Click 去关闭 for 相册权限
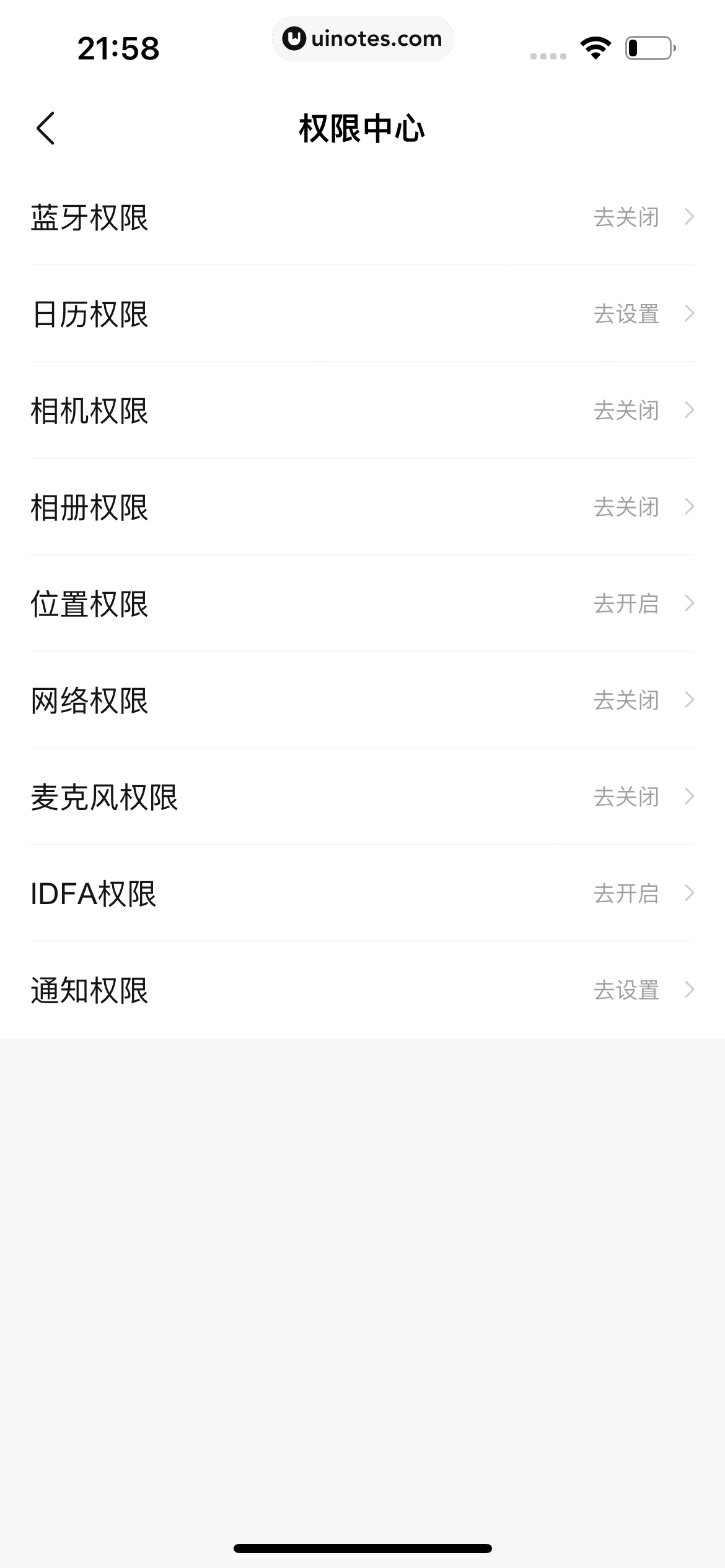The image size is (725, 1568). (626, 507)
